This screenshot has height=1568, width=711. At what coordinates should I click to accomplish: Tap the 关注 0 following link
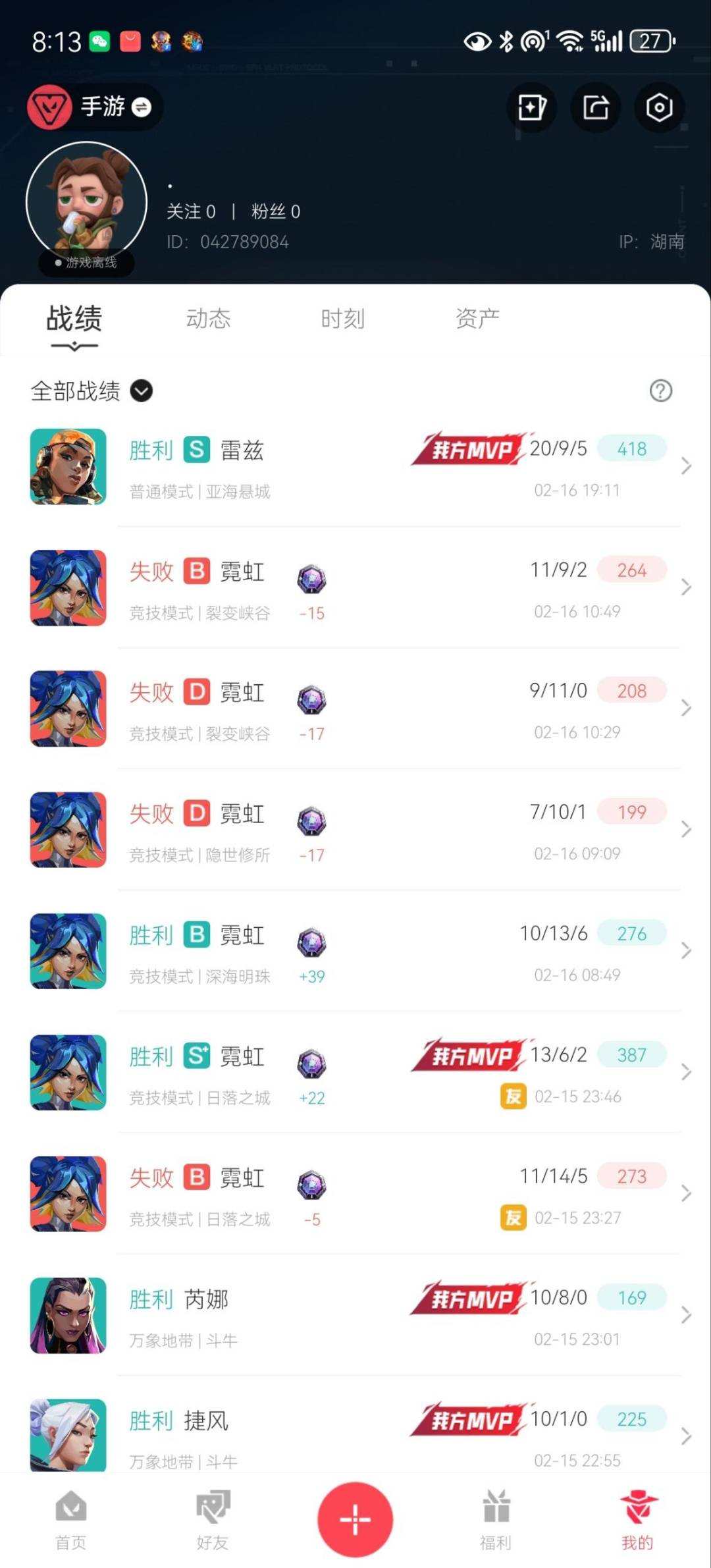192,212
